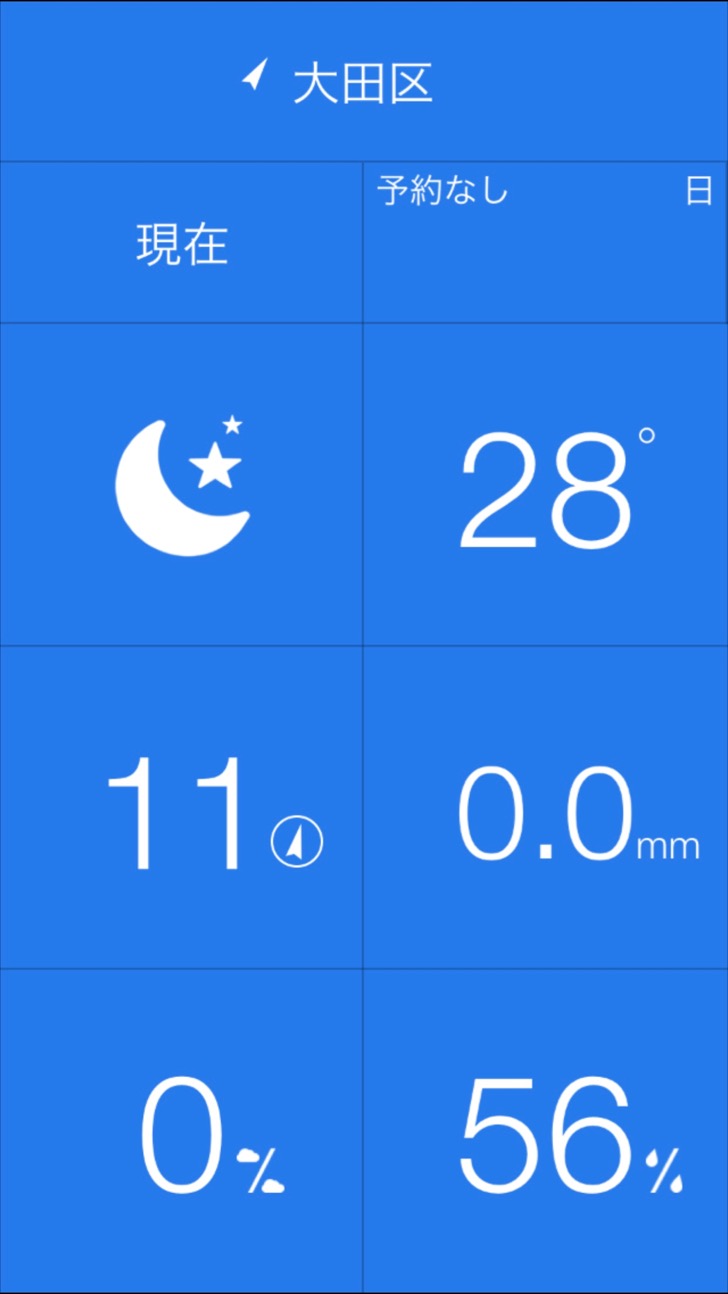Select the 現在 current conditions tile
The height and width of the screenshot is (1294, 728).
[181, 243]
